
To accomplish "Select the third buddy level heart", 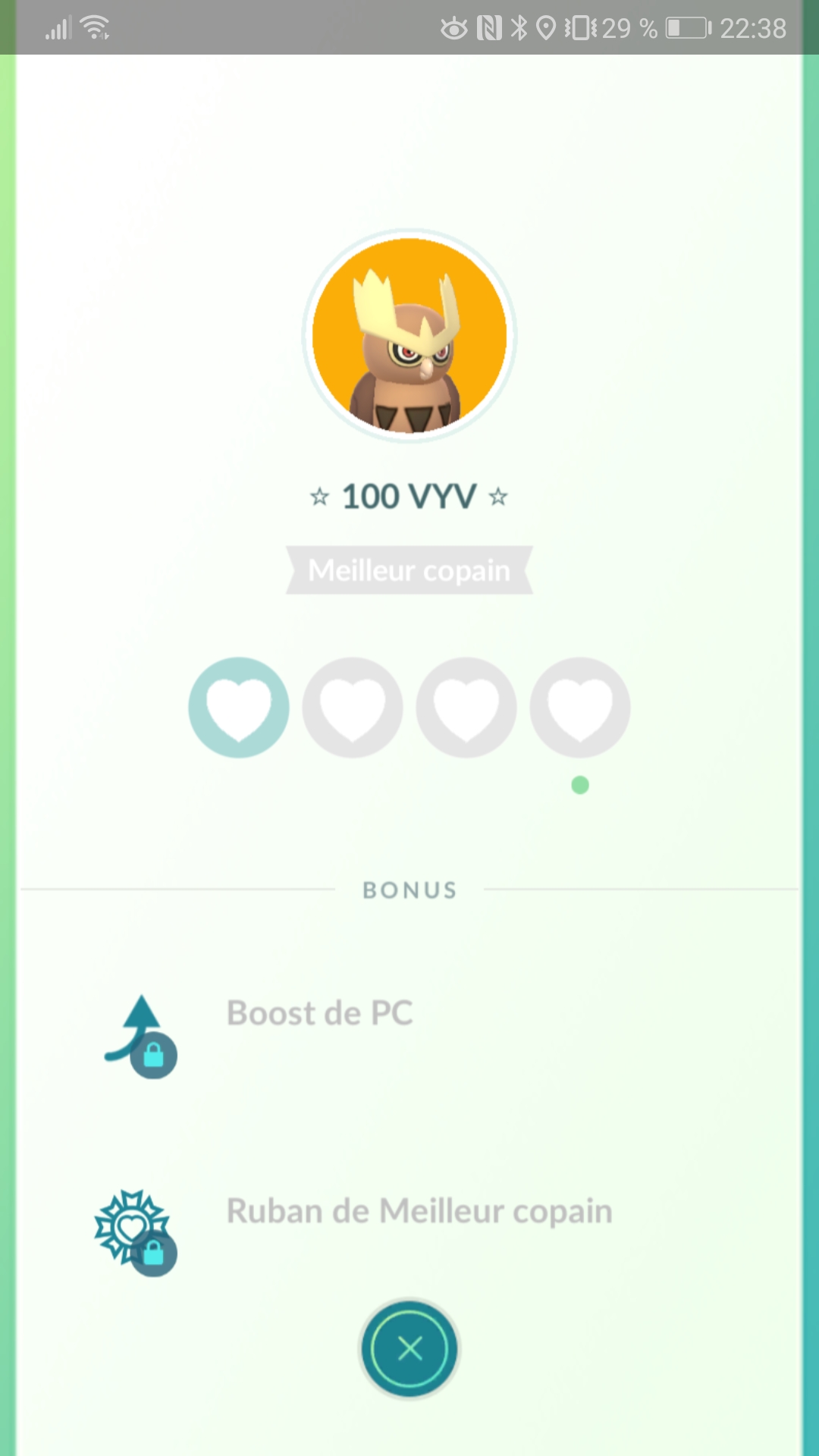I will tap(466, 707).
